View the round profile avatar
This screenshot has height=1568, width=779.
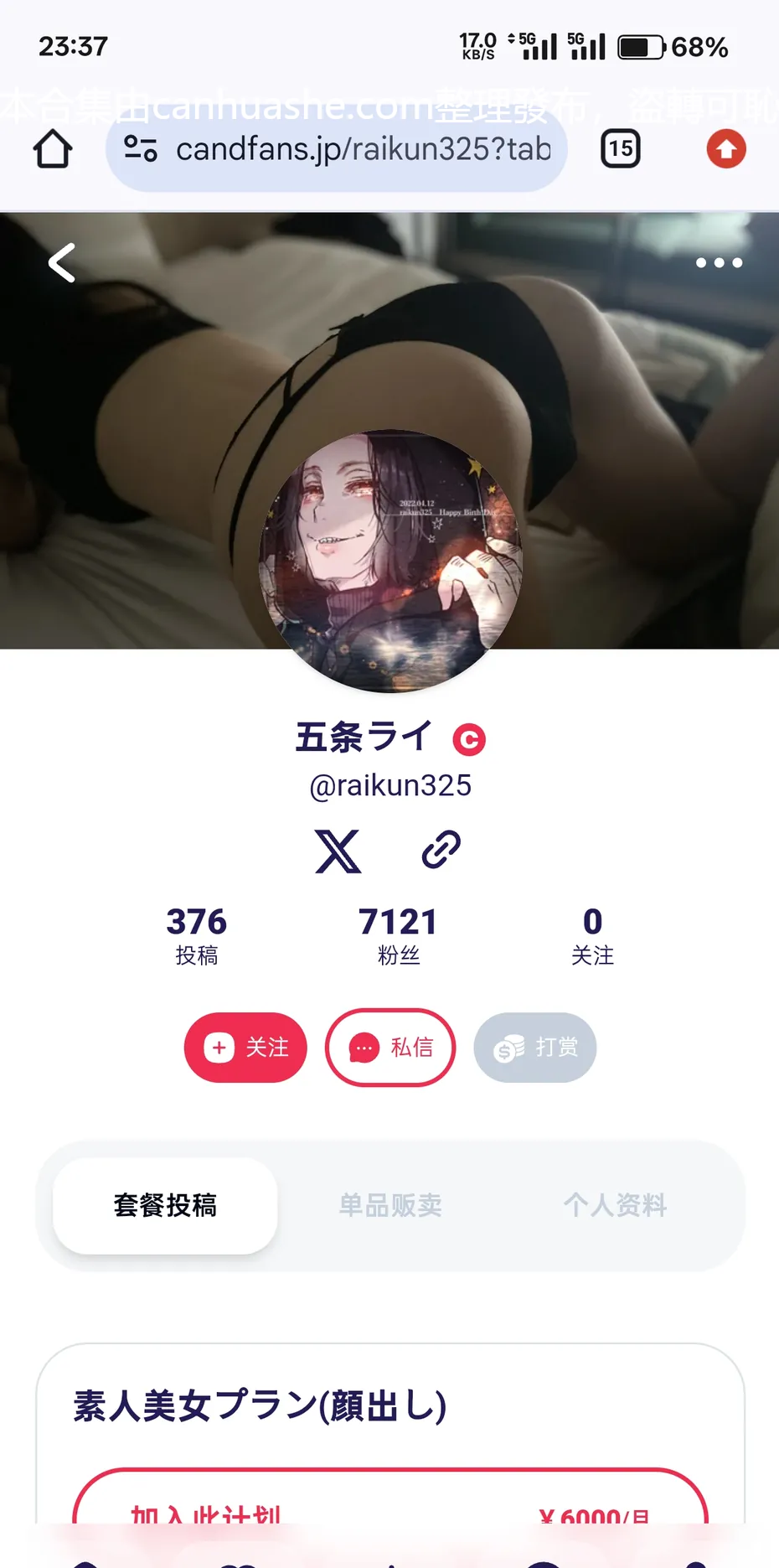[x=390, y=561]
